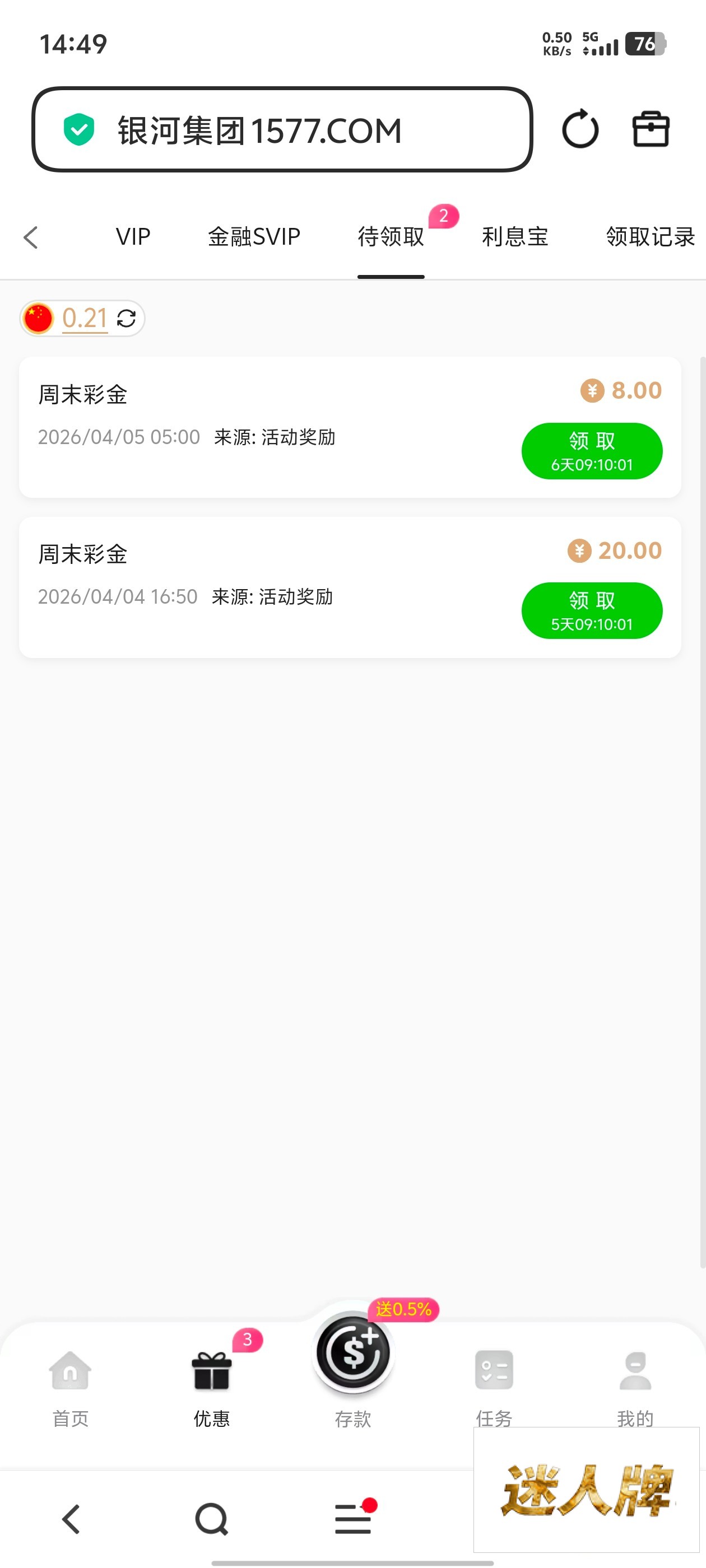Image resolution: width=706 pixels, height=1568 pixels.
Task: Go back using the arrow beside VIP
Action: (30, 237)
